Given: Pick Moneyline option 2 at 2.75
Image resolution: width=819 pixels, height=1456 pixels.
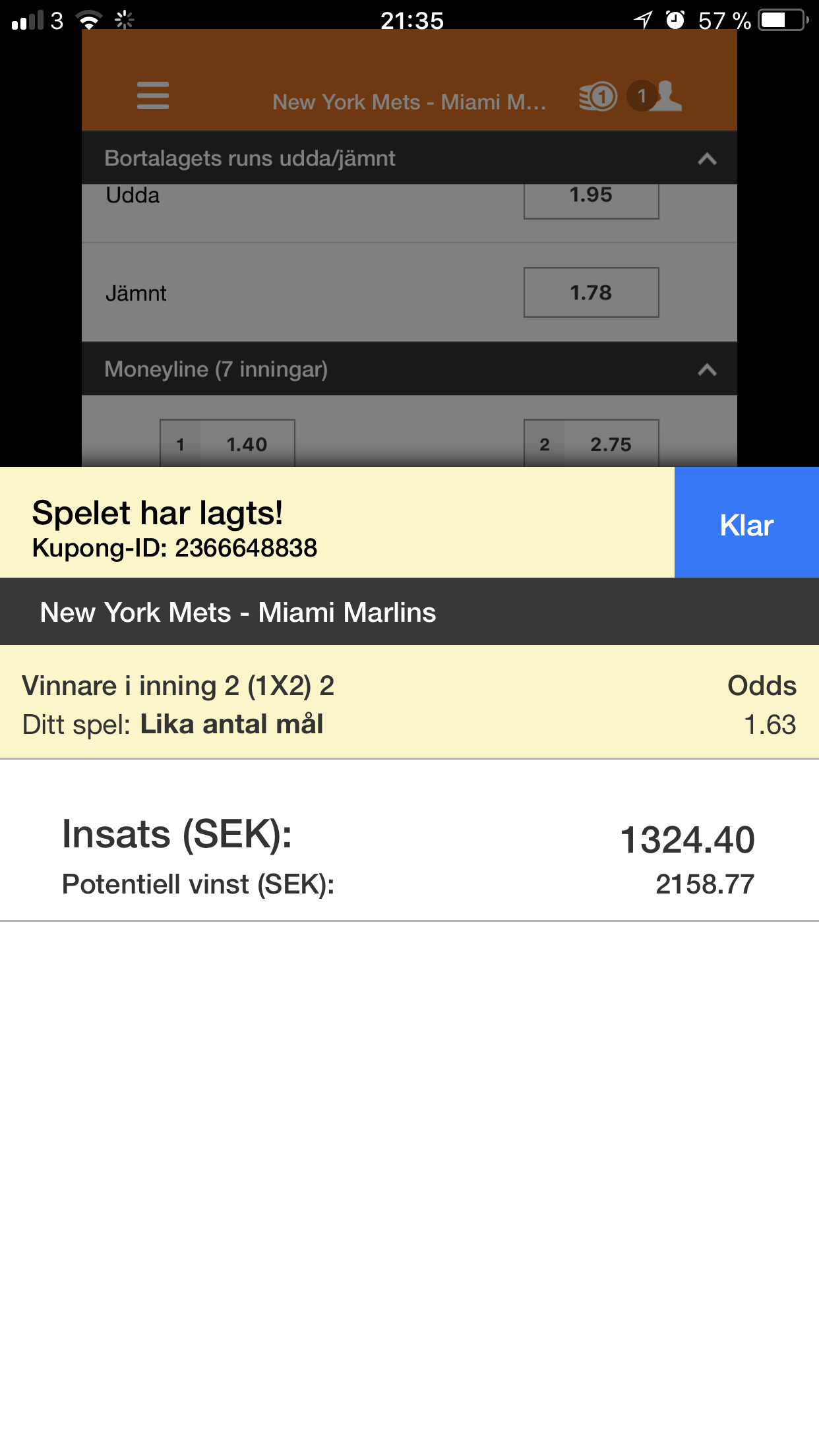Looking at the screenshot, I should pyautogui.click(x=591, y=443).
